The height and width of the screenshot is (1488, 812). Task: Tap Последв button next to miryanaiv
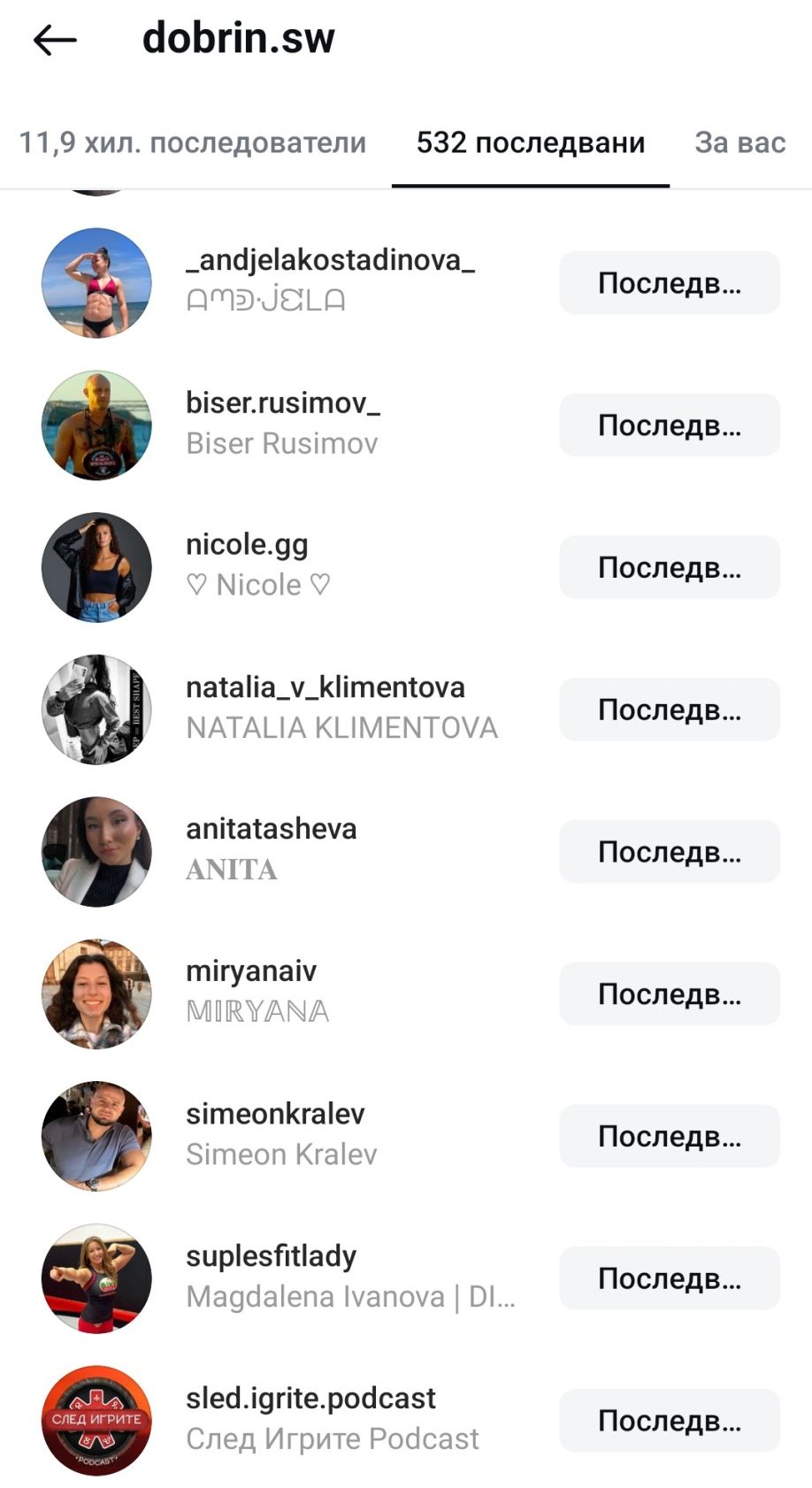pos(669,994)
